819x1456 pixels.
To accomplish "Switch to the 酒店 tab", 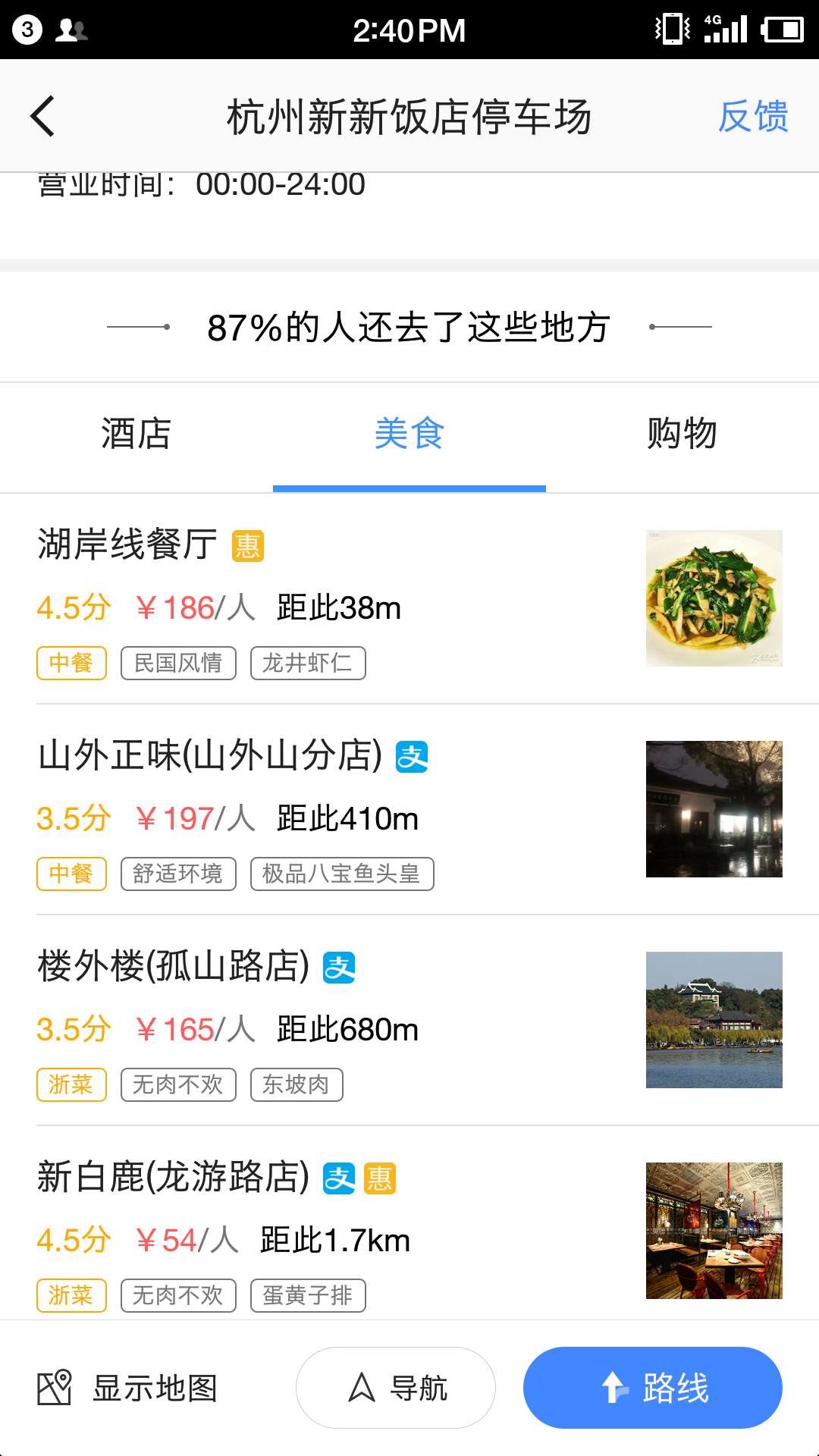I will click(136, 434).
